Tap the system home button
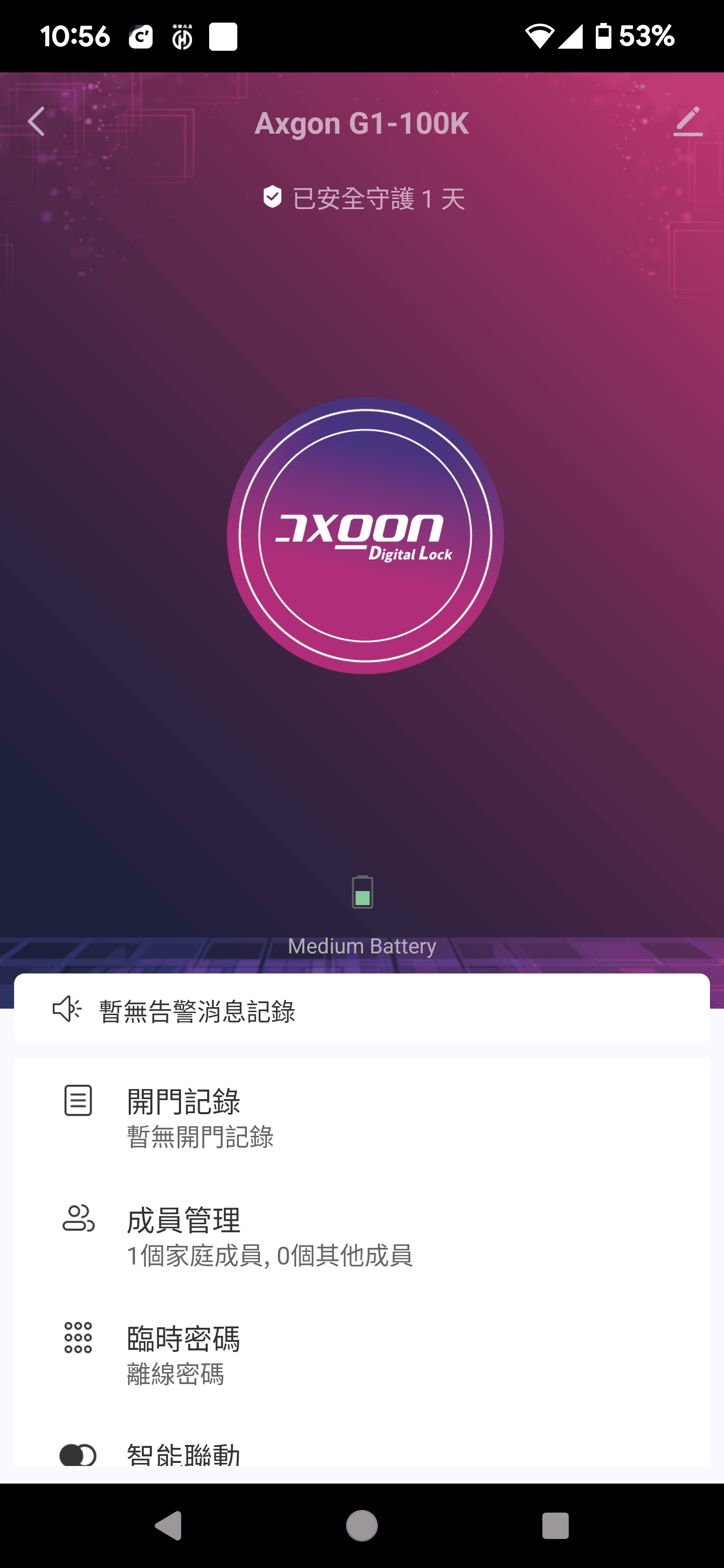Viewport: 724px width, 1568px height. click(361, 1526)
